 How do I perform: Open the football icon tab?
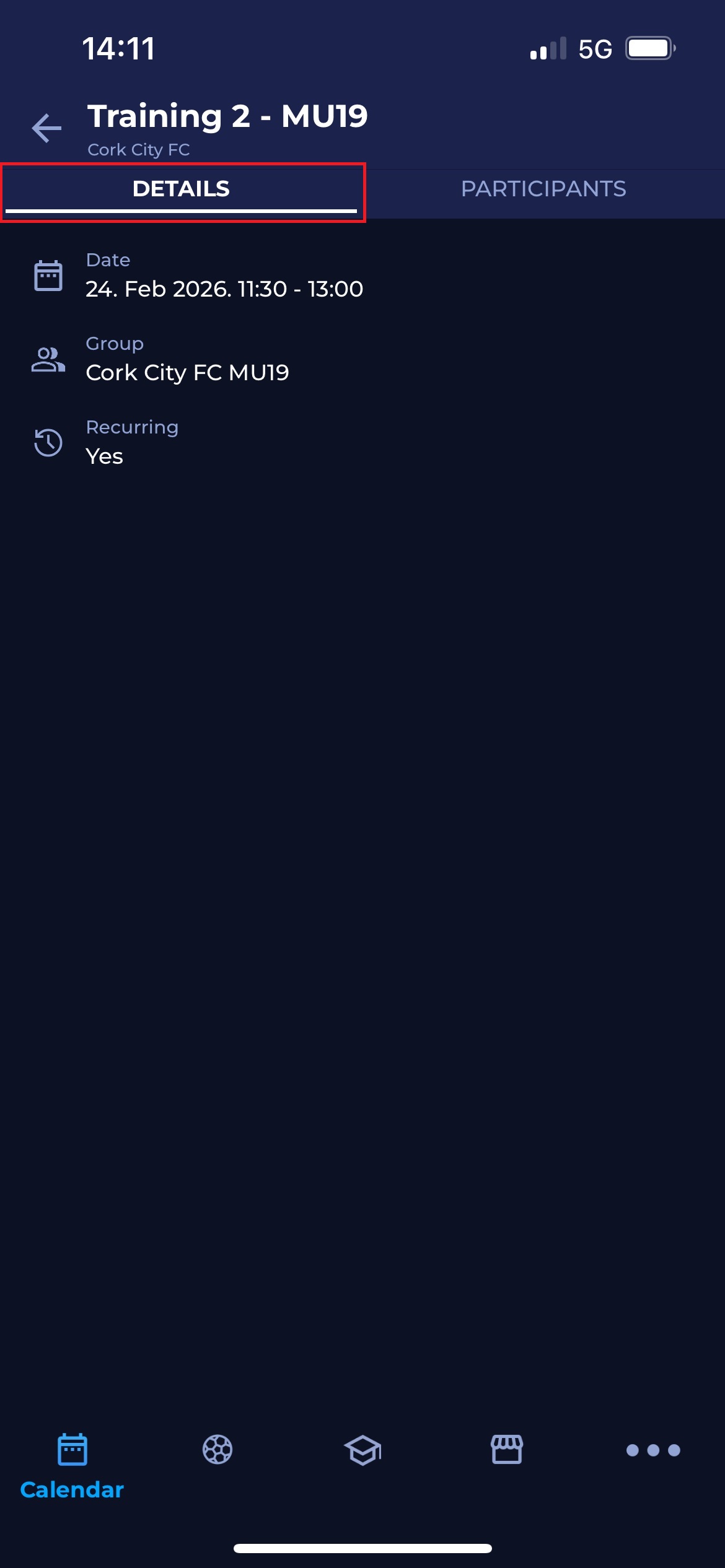[217, 1450]
